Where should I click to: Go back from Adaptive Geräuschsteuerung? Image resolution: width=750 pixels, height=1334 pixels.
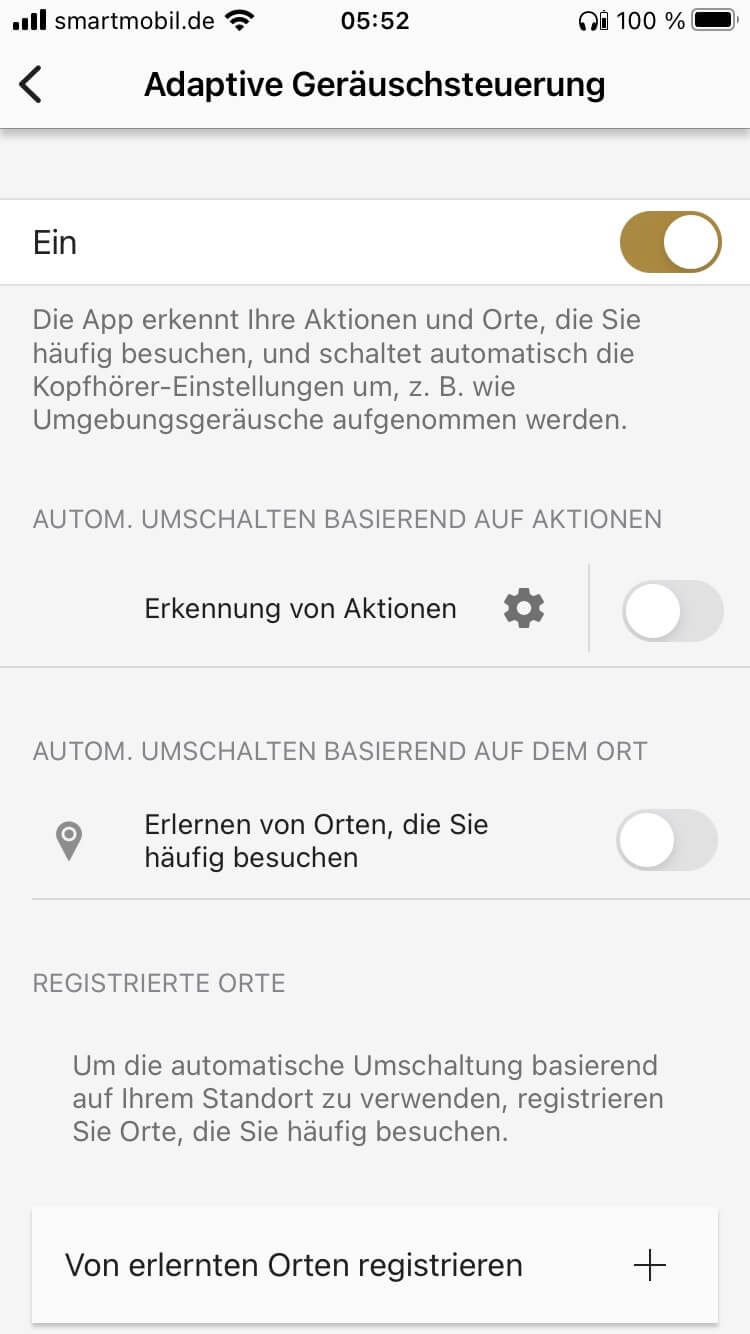(32, 85)
